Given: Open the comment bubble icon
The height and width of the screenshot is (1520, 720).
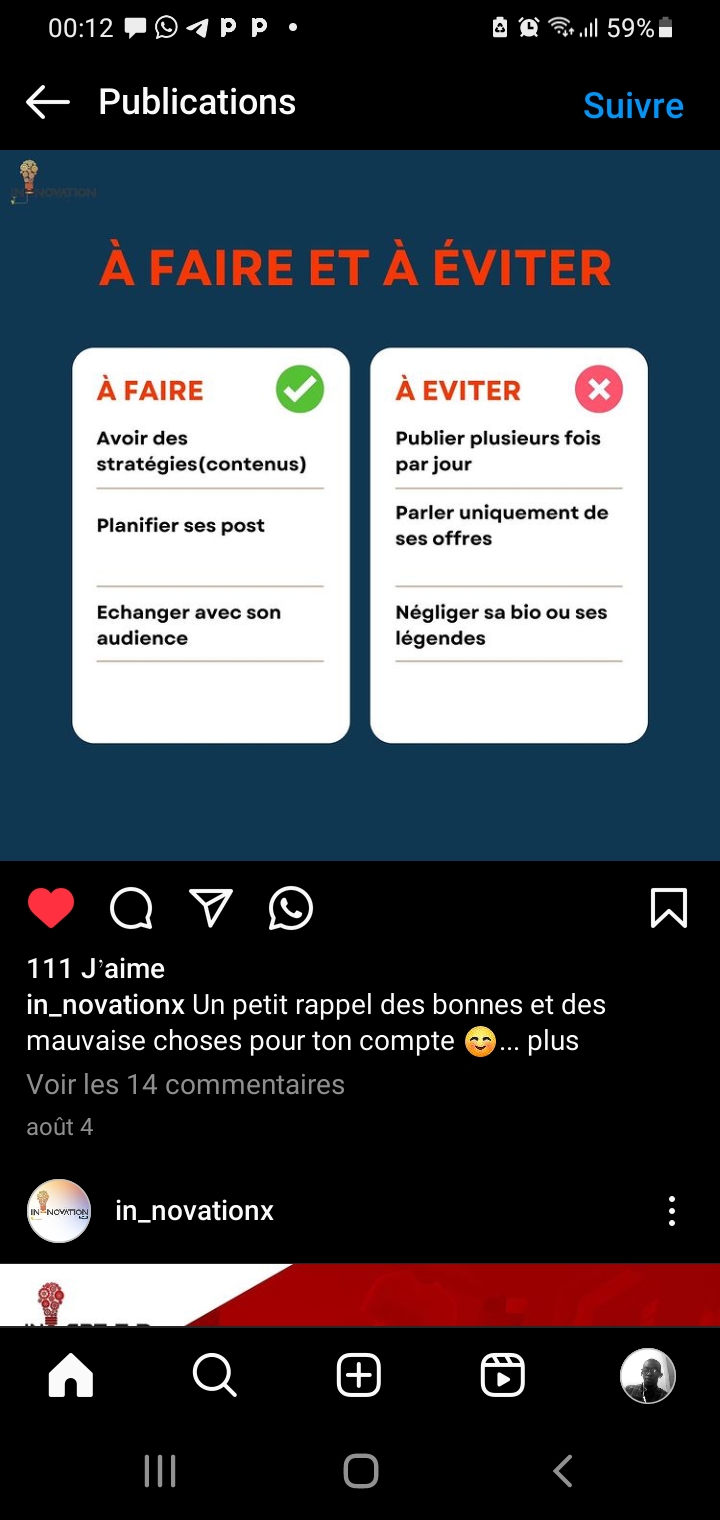Looking at the screenshot, I should (131, 908).
